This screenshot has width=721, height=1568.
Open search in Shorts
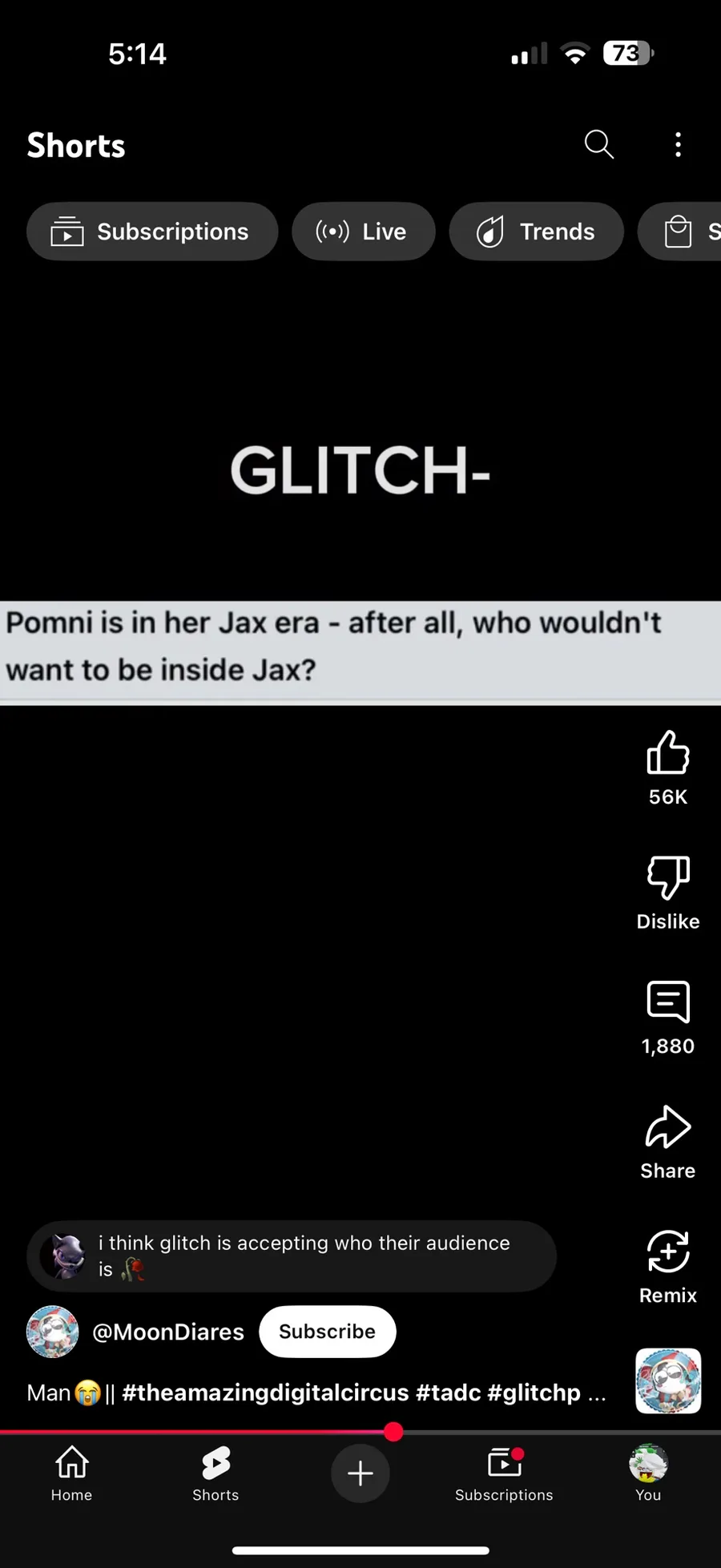598,144
